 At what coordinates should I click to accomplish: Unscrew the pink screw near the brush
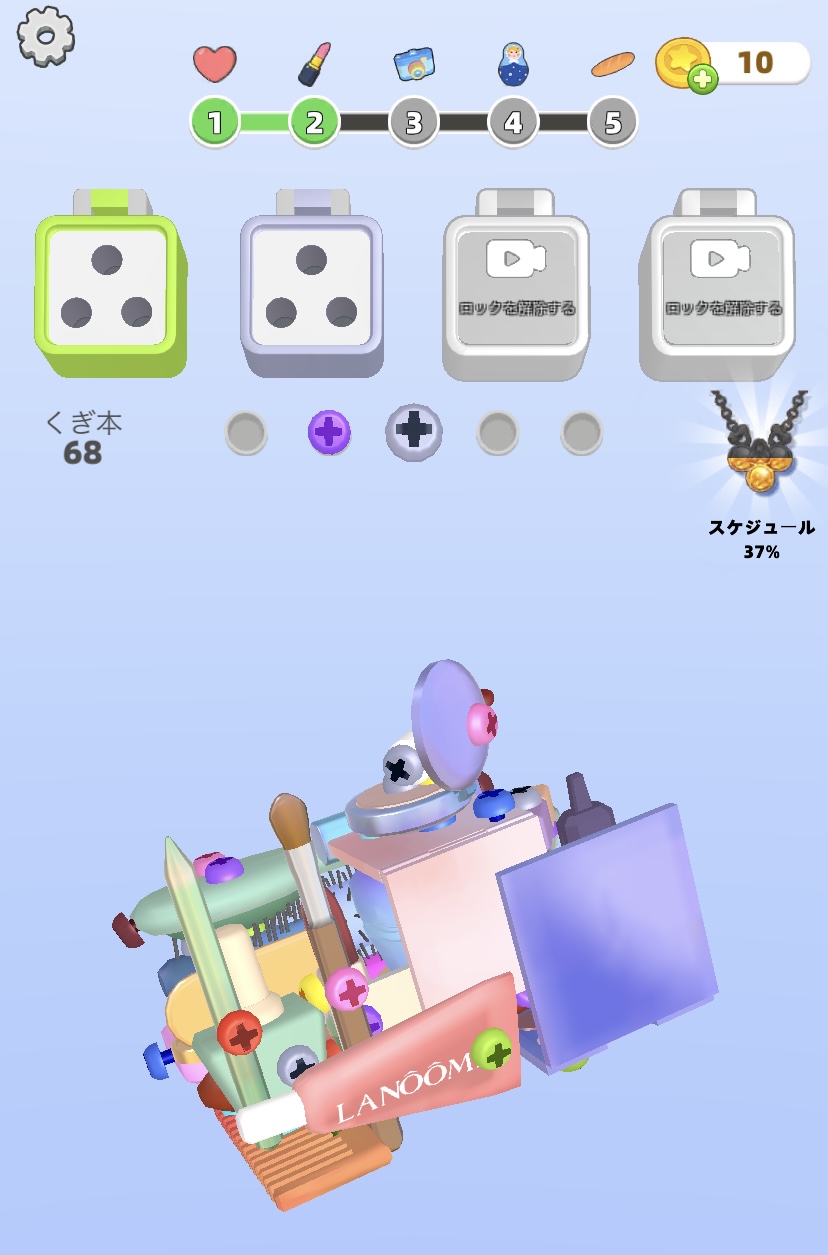coord(348,990)
